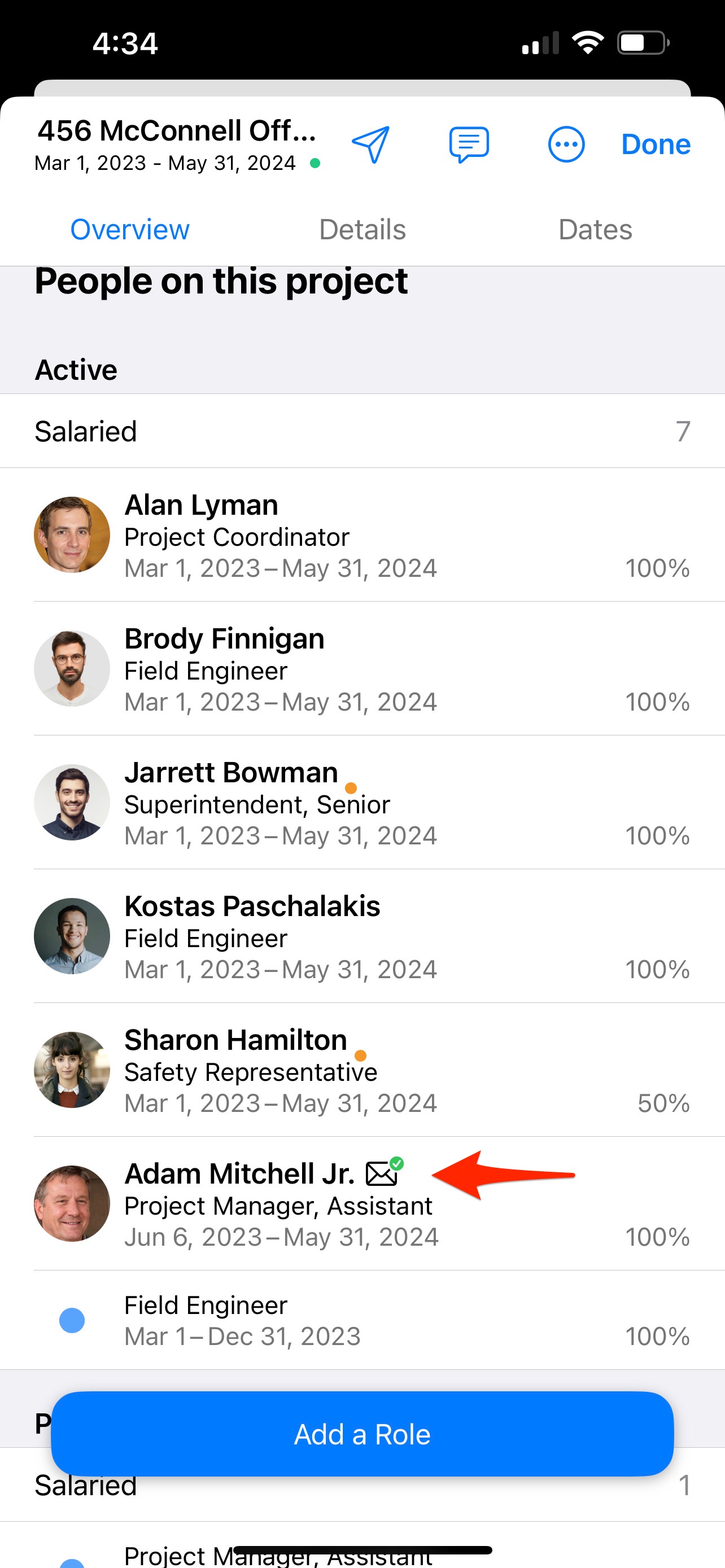The image size is (725, 1568).
Task: Tap the more options ellipsis icon
Action: click(566, 144)
